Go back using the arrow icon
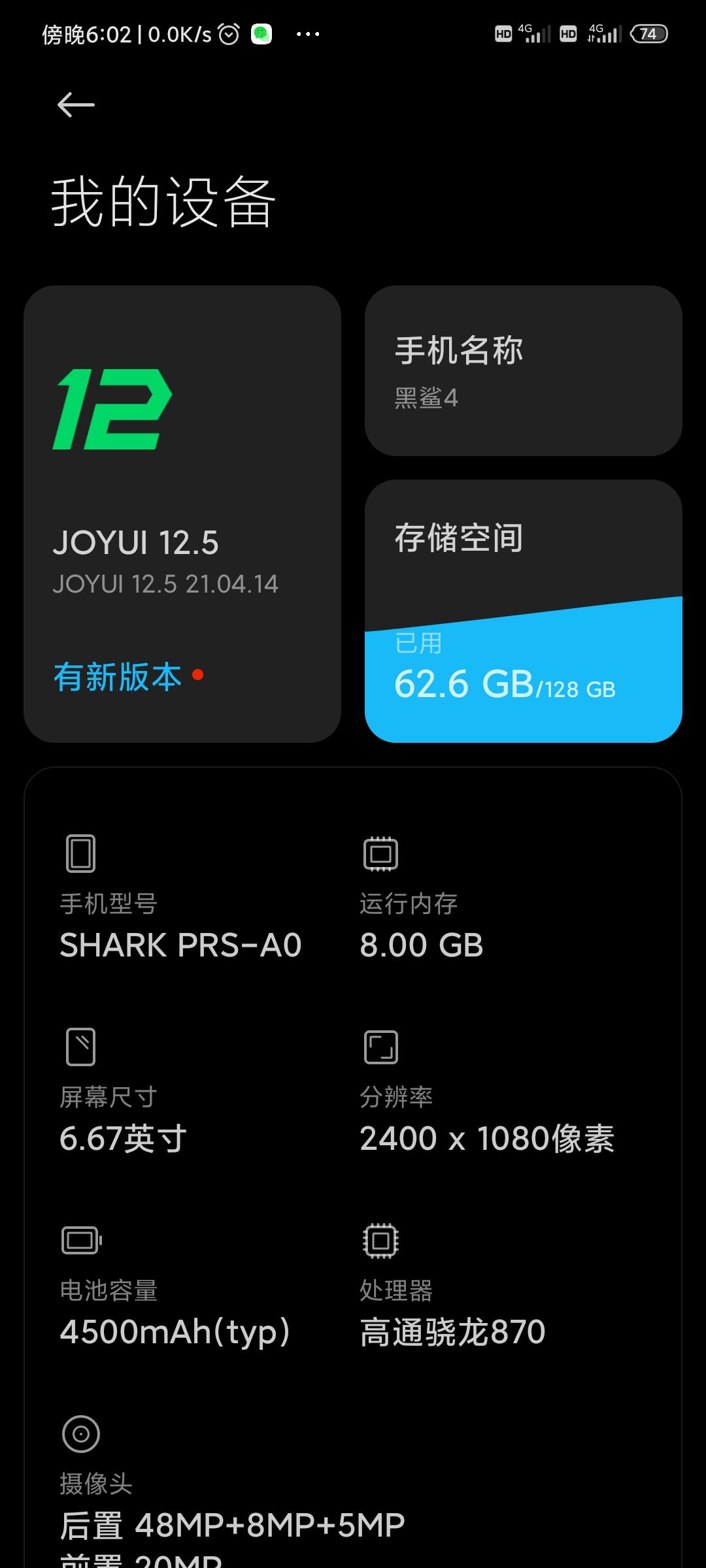 pyautogui.click(x=76, y=105)
